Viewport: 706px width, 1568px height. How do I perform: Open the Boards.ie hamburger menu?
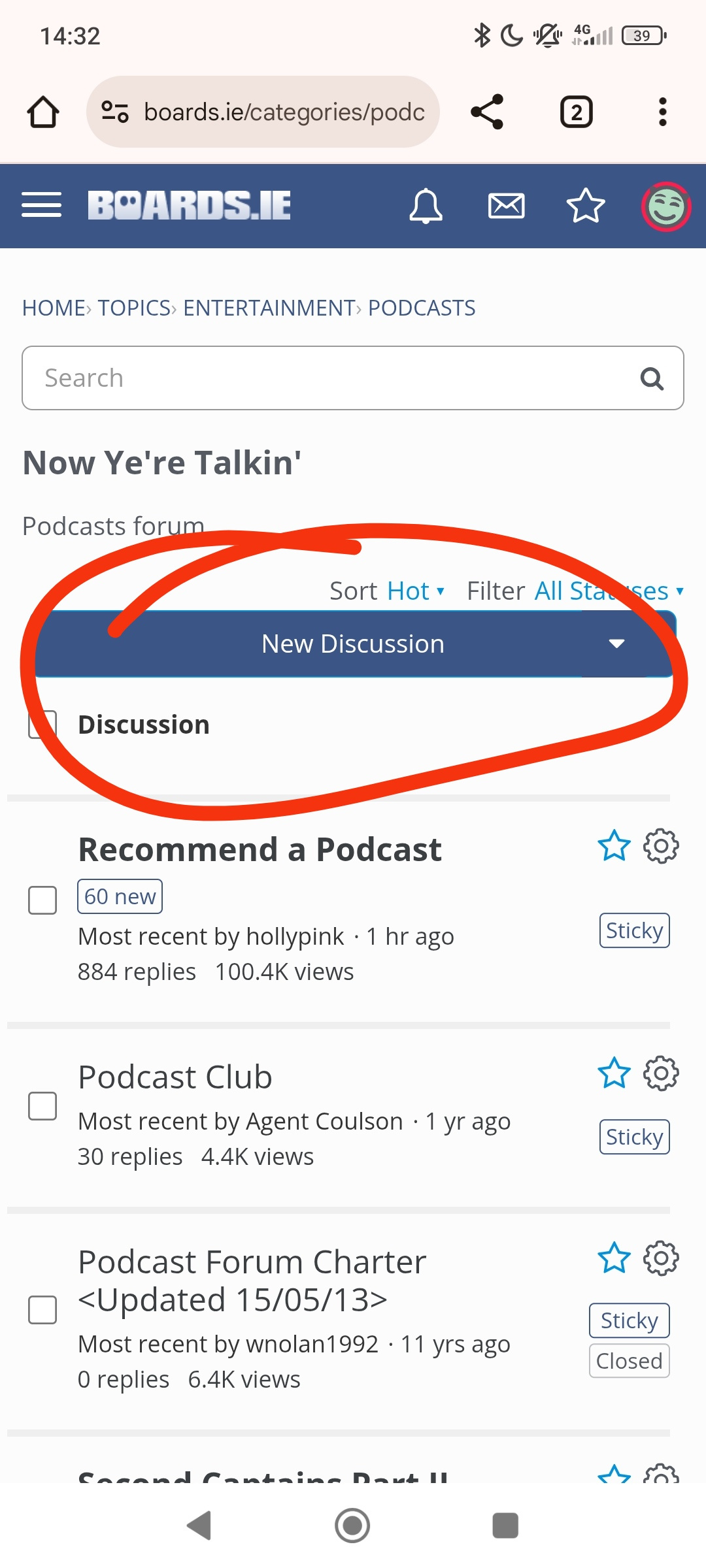coord(41,205)
